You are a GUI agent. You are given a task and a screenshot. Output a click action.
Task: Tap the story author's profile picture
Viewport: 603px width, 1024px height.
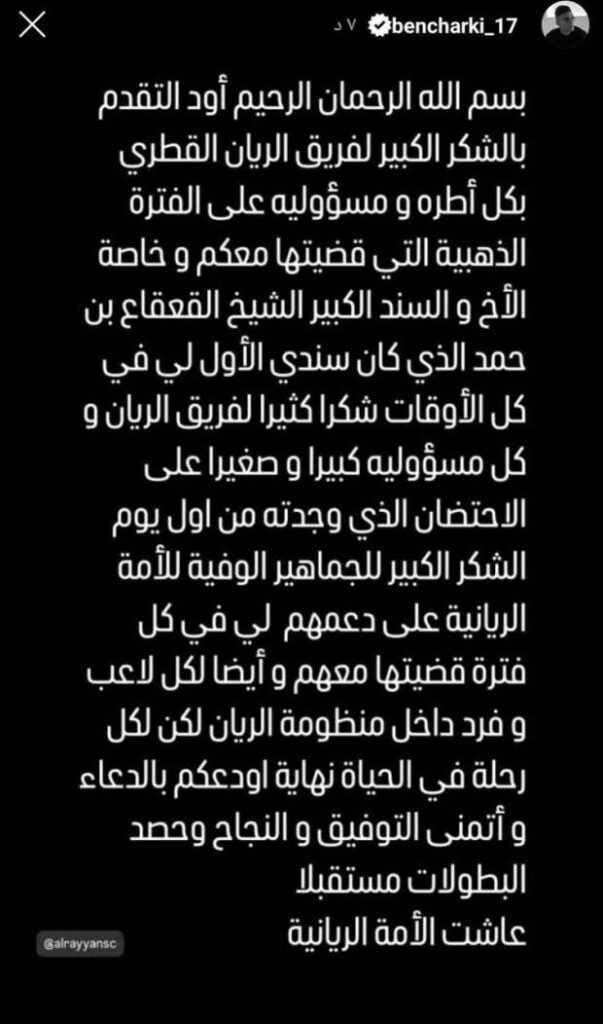563,26
